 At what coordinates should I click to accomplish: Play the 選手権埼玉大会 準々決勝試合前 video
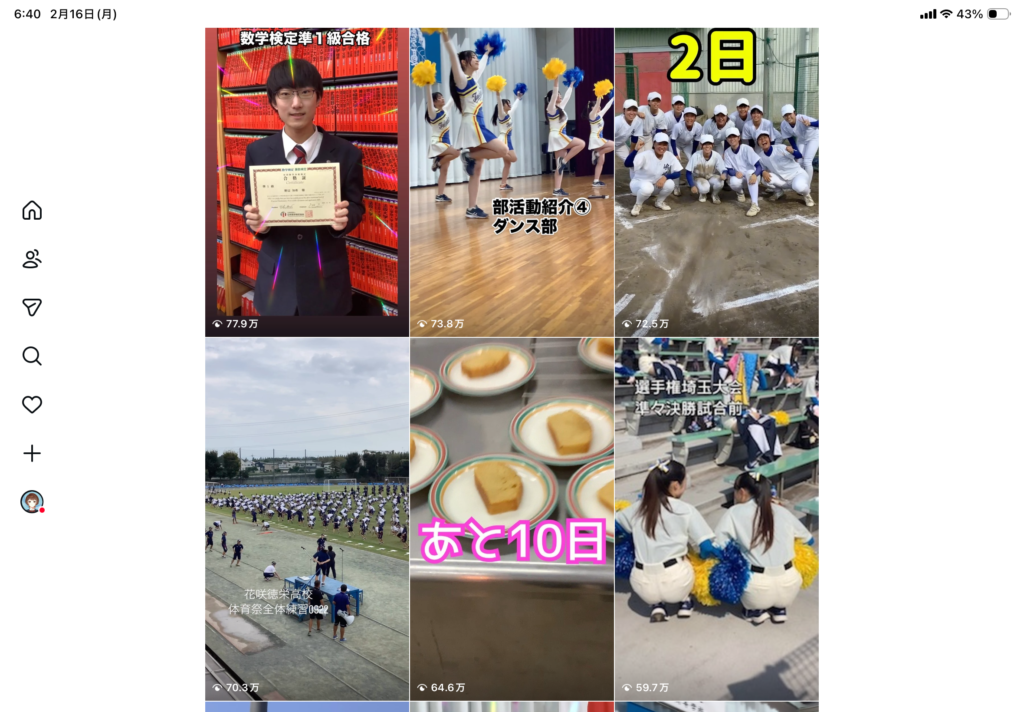pos(716,518)
